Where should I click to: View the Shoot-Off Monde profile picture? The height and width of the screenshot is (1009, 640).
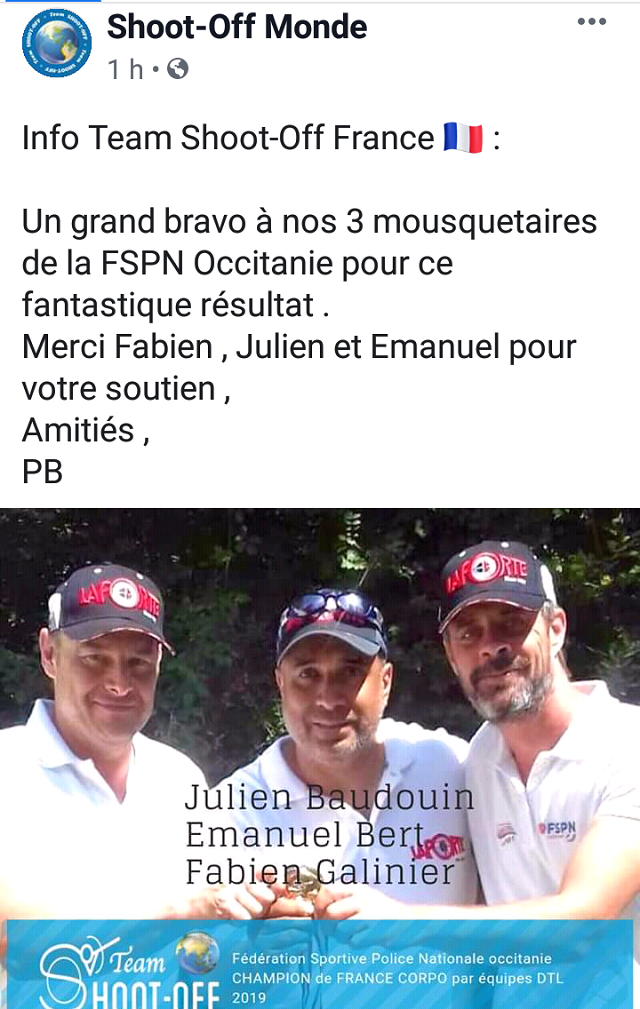56,43
